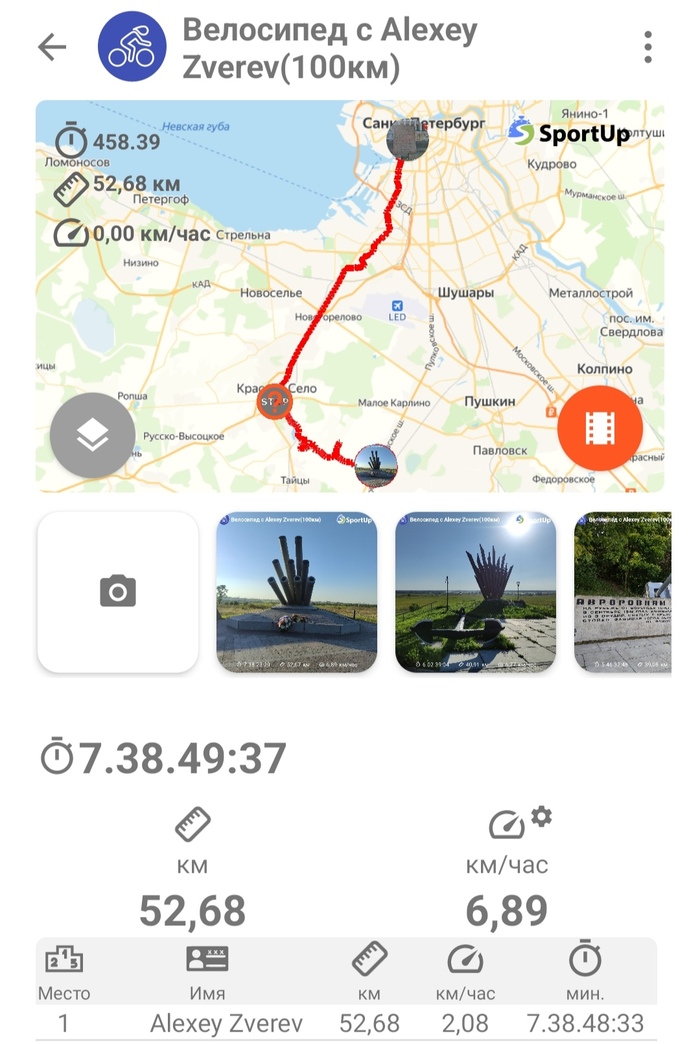This screenshot has width=700, height=1044.
Task: Open the orange film reel button
Action: tap(600, 428)
